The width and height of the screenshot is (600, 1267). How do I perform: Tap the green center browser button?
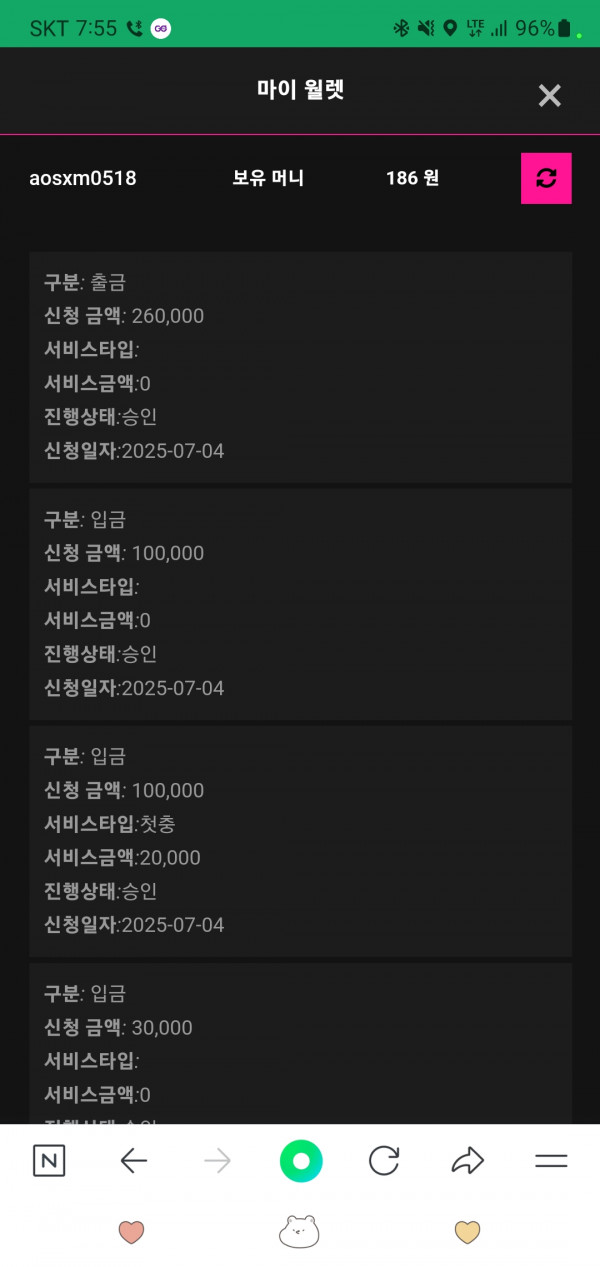tap(301, 1161)
